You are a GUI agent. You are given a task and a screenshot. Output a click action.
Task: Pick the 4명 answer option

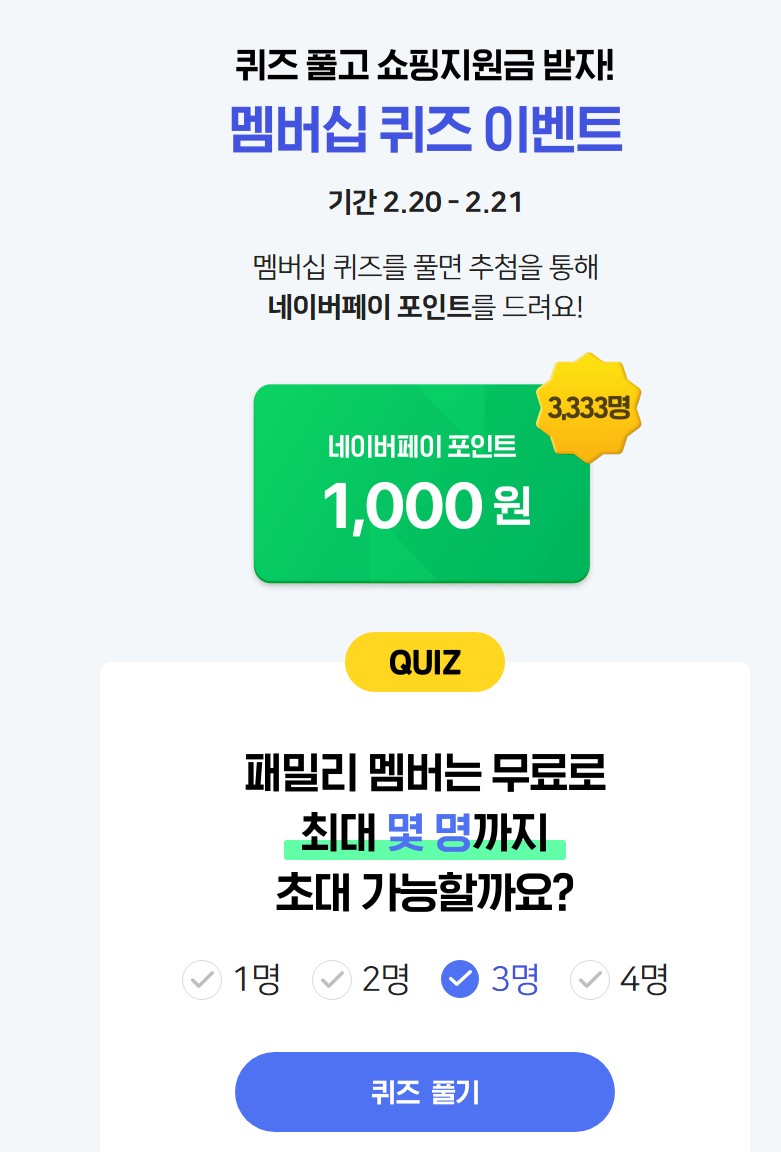point(590,979)
